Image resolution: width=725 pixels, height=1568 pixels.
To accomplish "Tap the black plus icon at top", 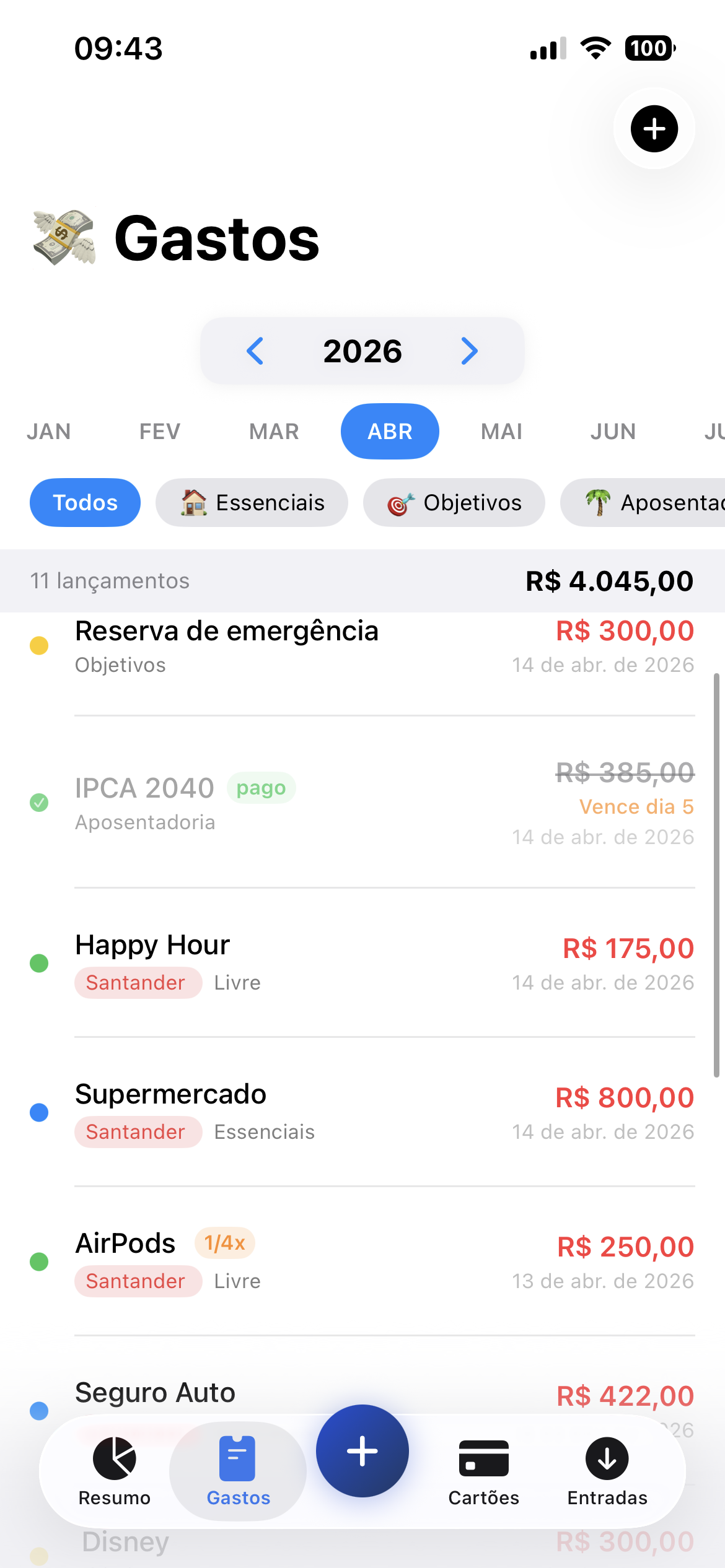I will (x=654, y=129).
